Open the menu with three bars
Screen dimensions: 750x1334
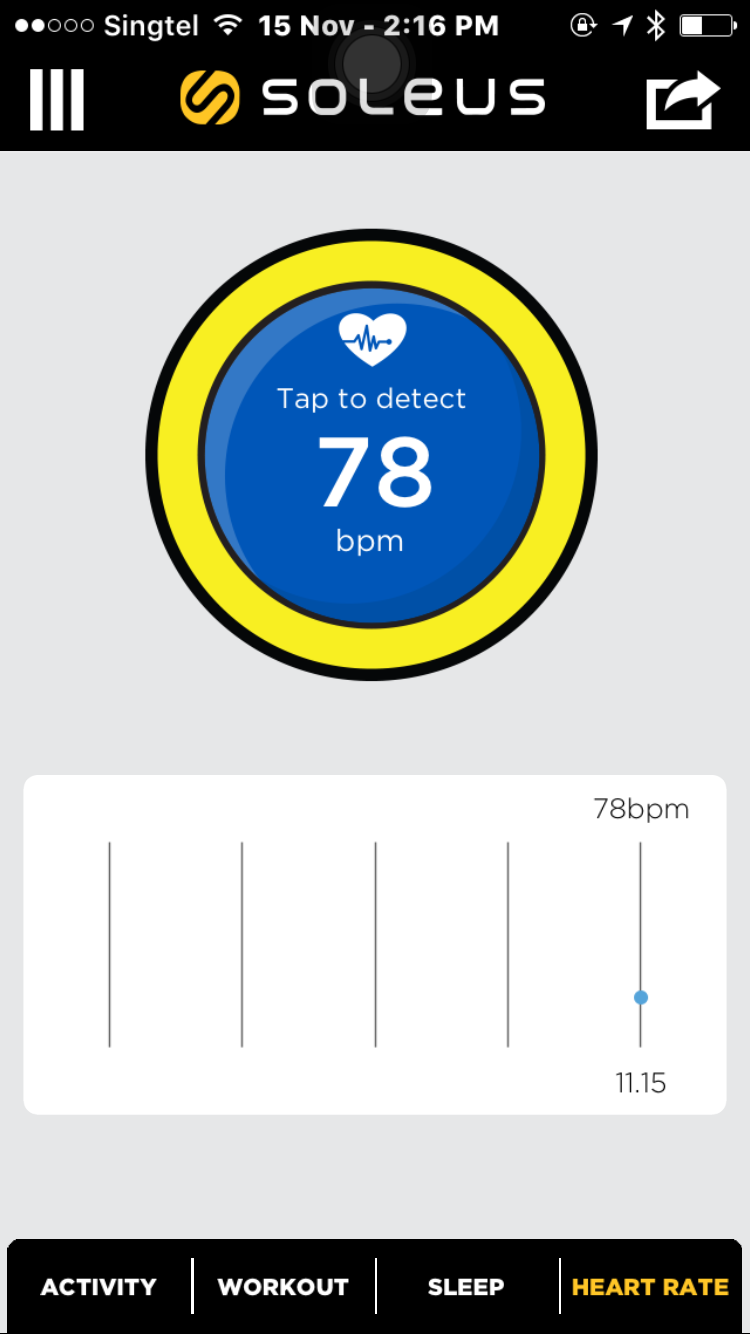click(56, 100)
